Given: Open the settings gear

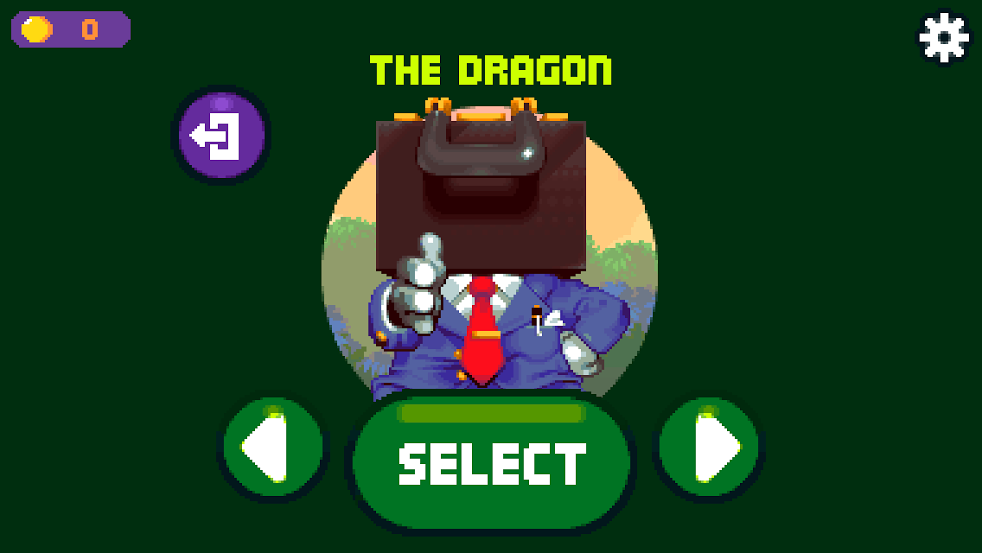Looking at the screenshot, I should [943, 37].
